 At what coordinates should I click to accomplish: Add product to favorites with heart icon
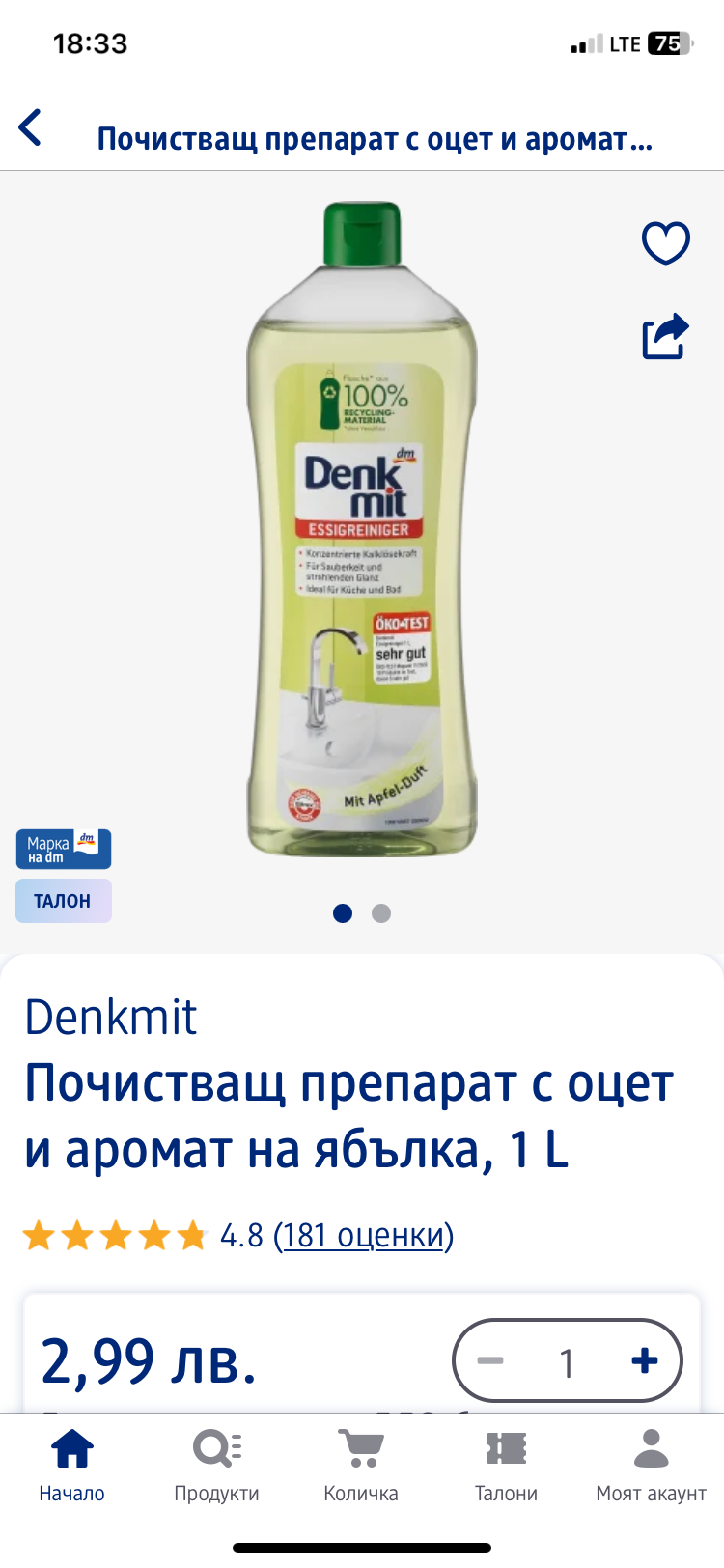point(666,242)
